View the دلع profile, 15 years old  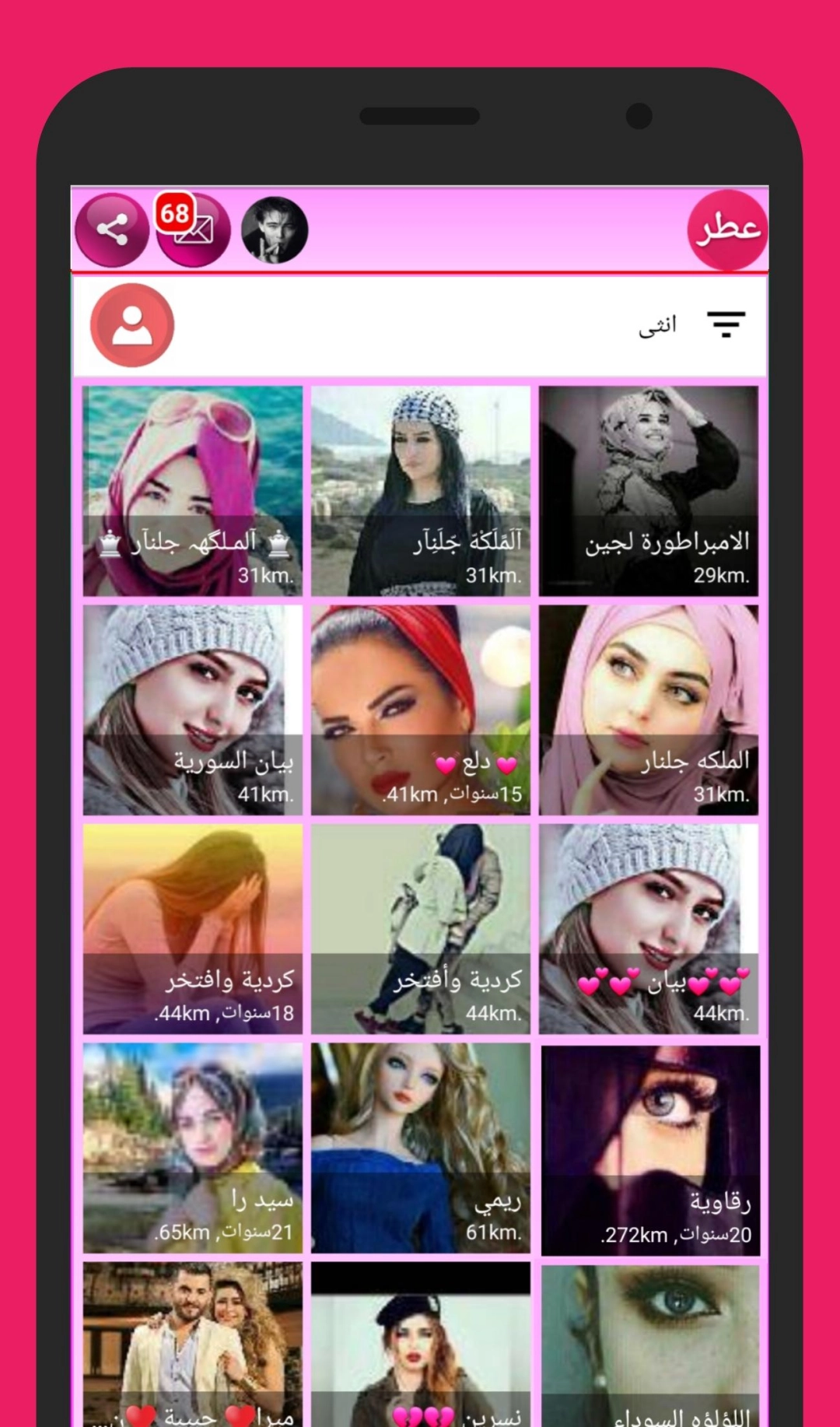(x=420, y=710)
